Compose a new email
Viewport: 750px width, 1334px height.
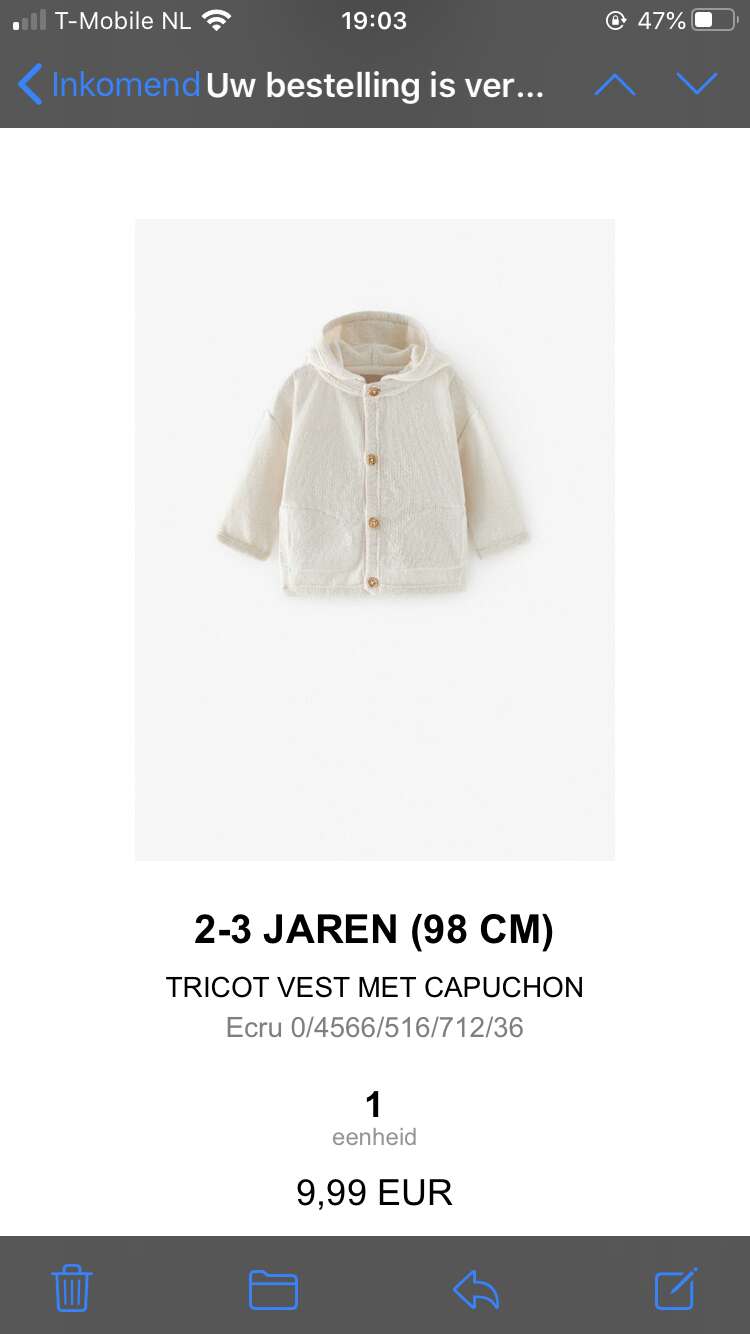click(677, 1288)
